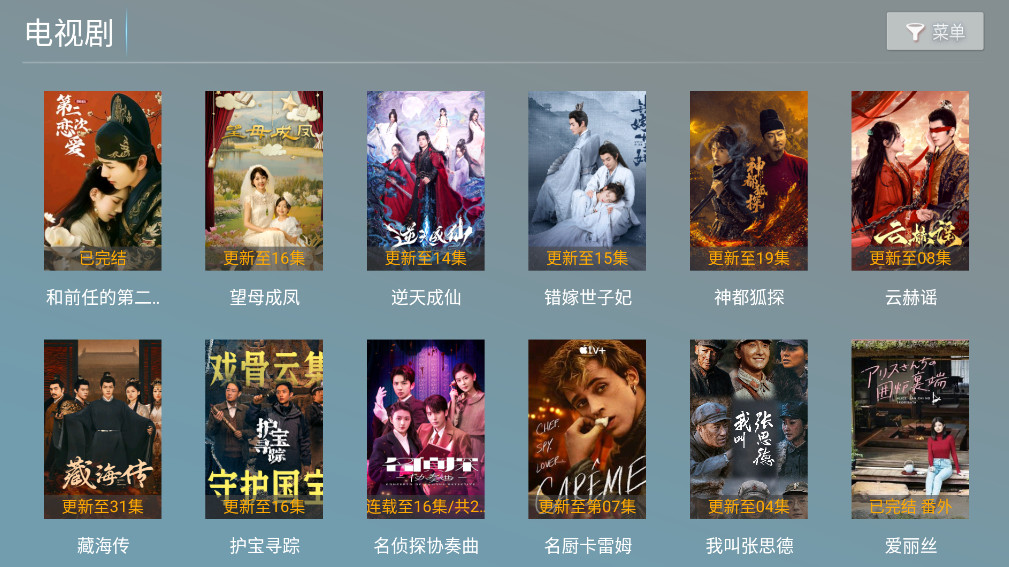View the 我叫张思德 drama
This screenshot has width=1009, height=567.
[x=749, y=429]
